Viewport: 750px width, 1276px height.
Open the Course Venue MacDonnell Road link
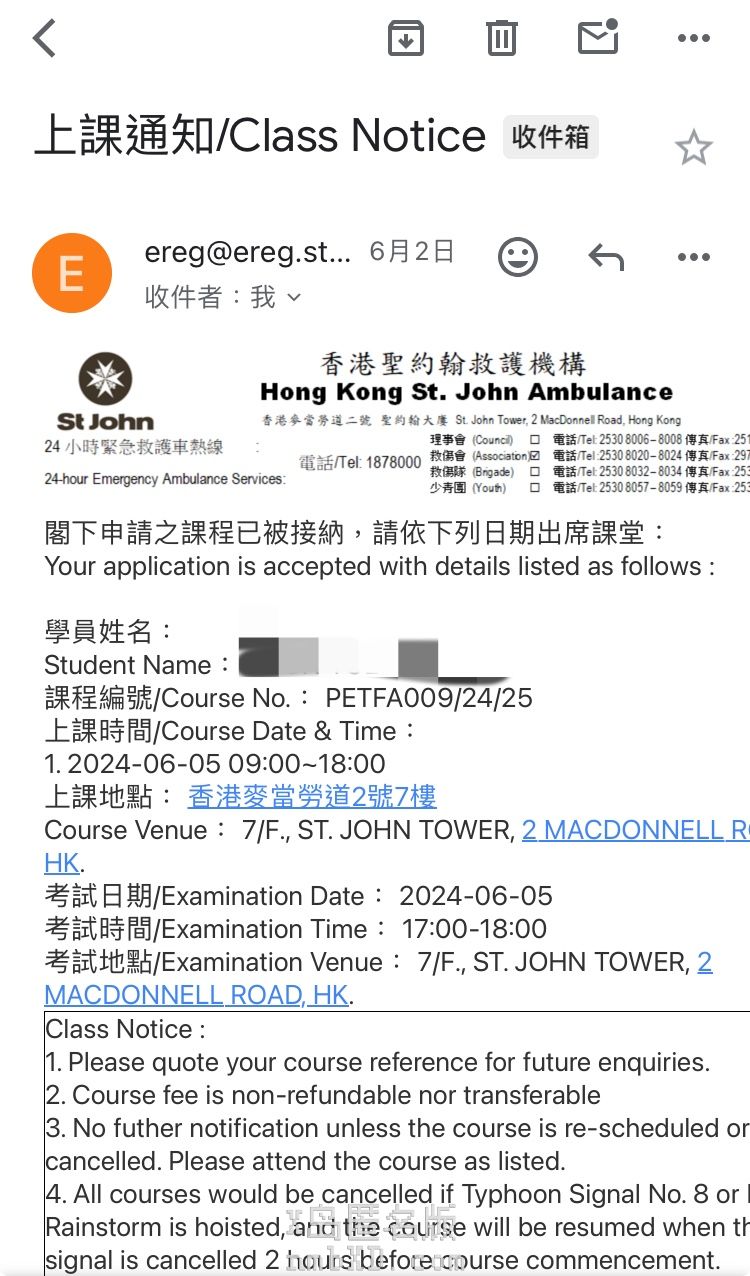(x=635, y=830)
